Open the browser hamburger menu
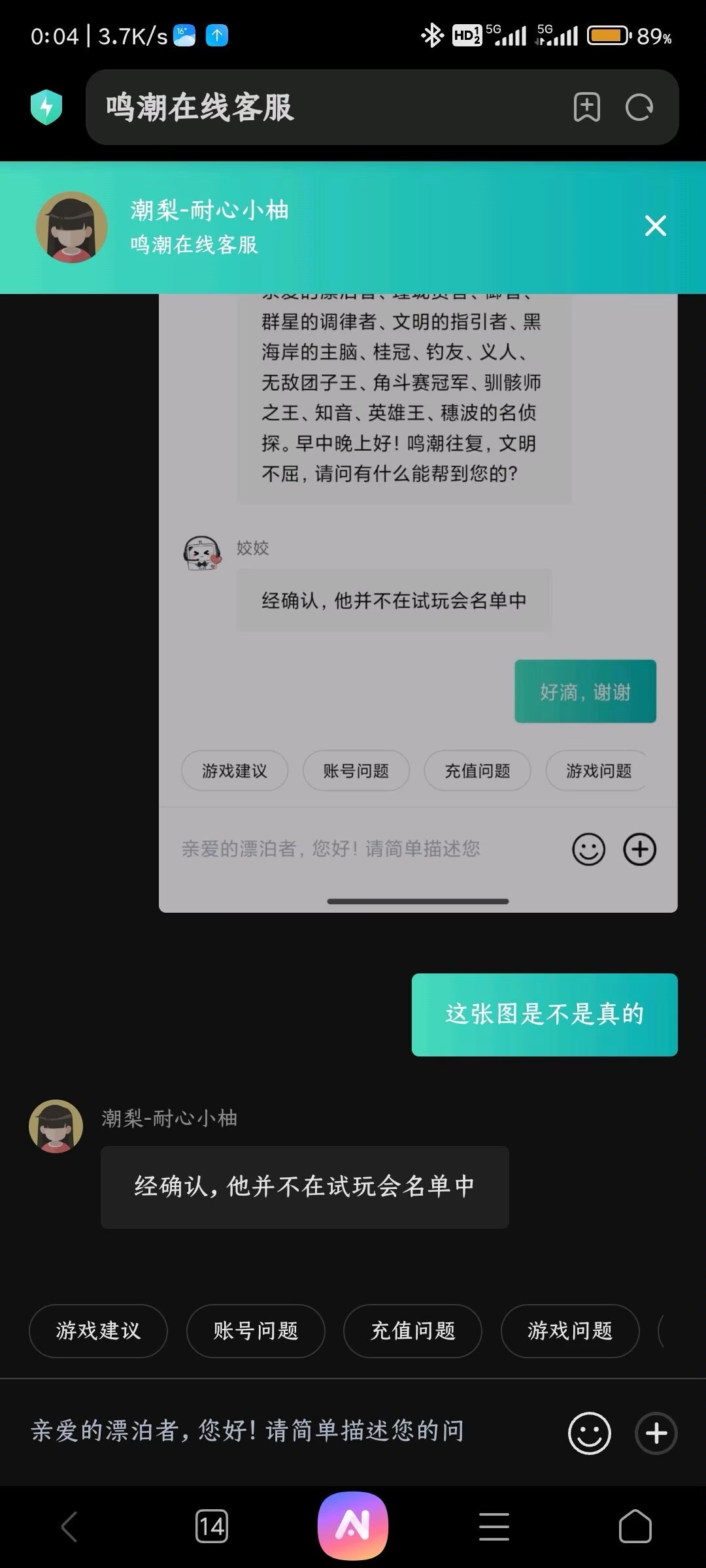This screenshot has width=706, height=1568. 494,1527
